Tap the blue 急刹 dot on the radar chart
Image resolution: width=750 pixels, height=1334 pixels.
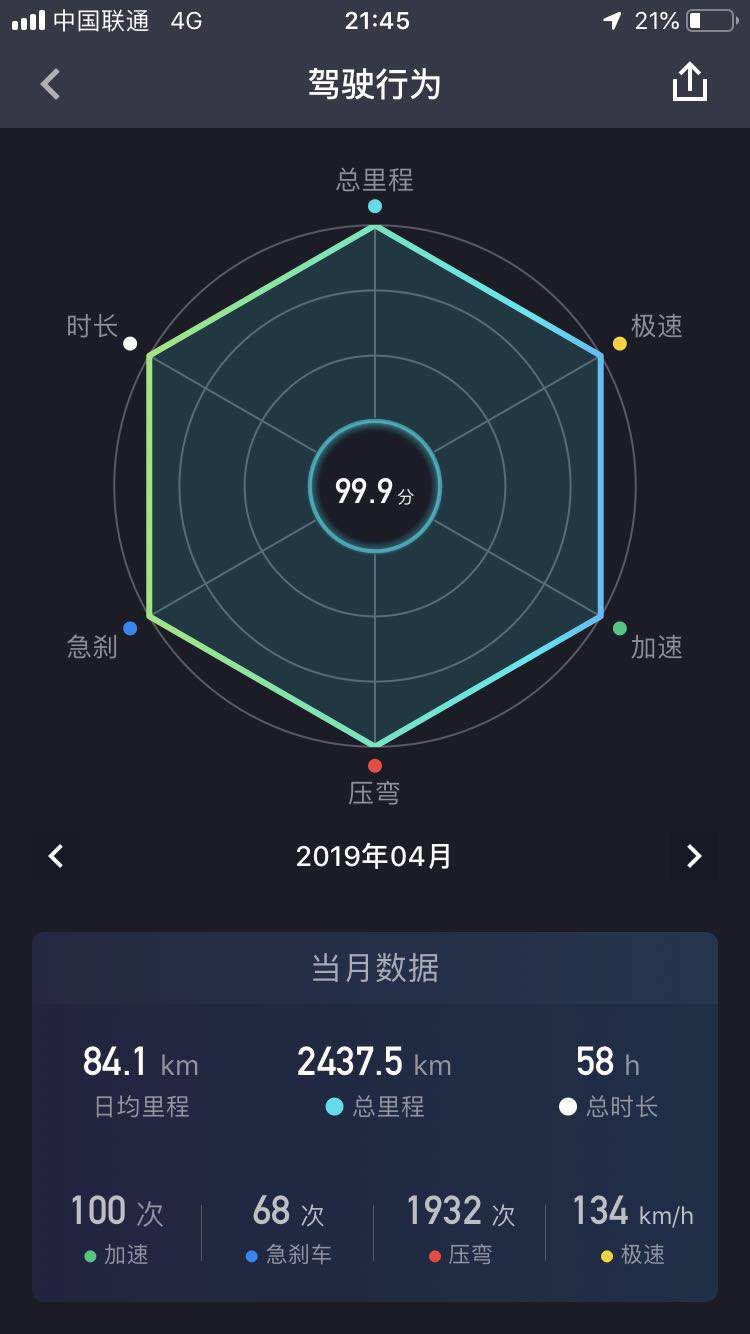point(128,628)
